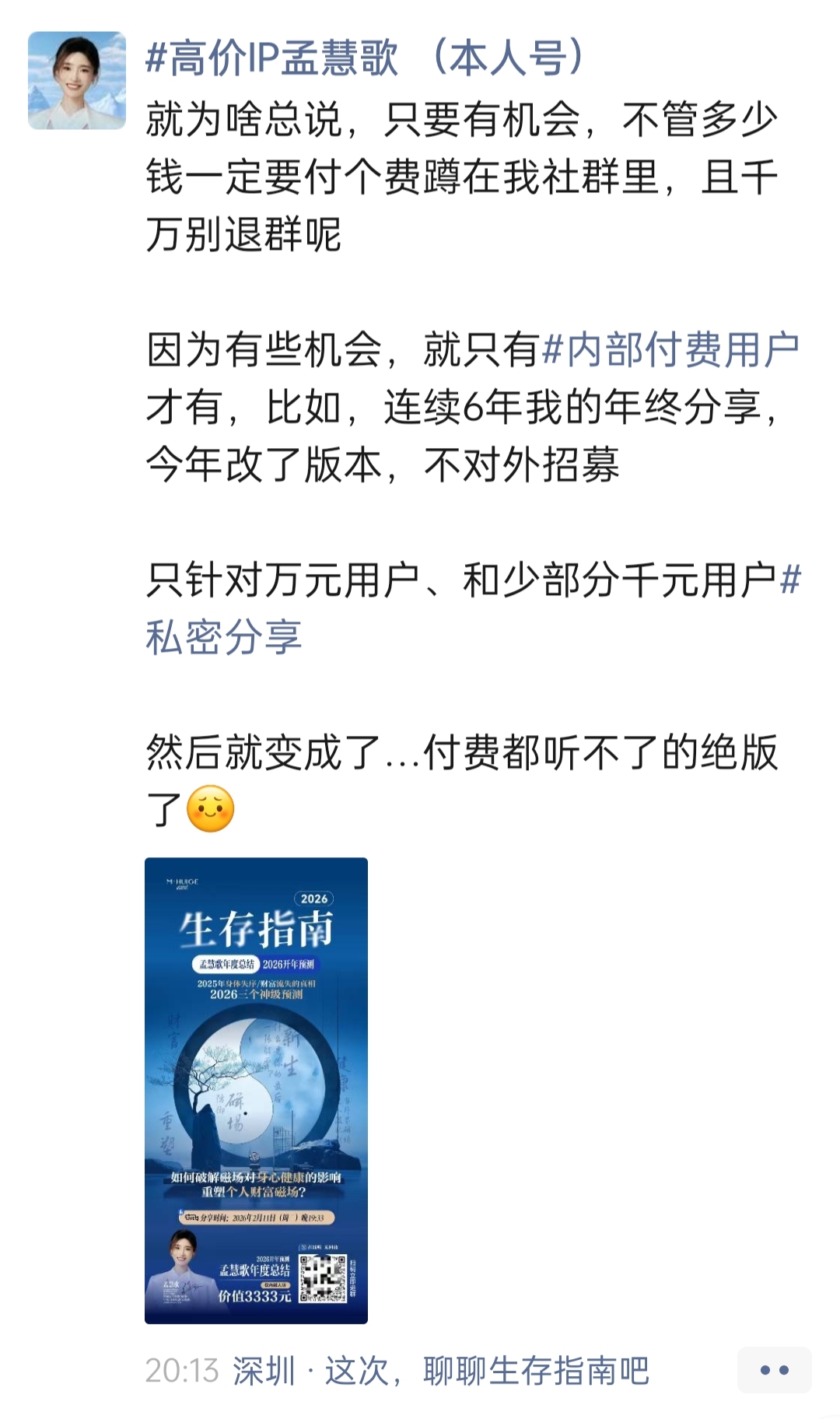Open the 深圳 · 这次，聊聊生存指南吧 location link
840x1419 pixels.
pyautogui.click(x=440, y=1370)
